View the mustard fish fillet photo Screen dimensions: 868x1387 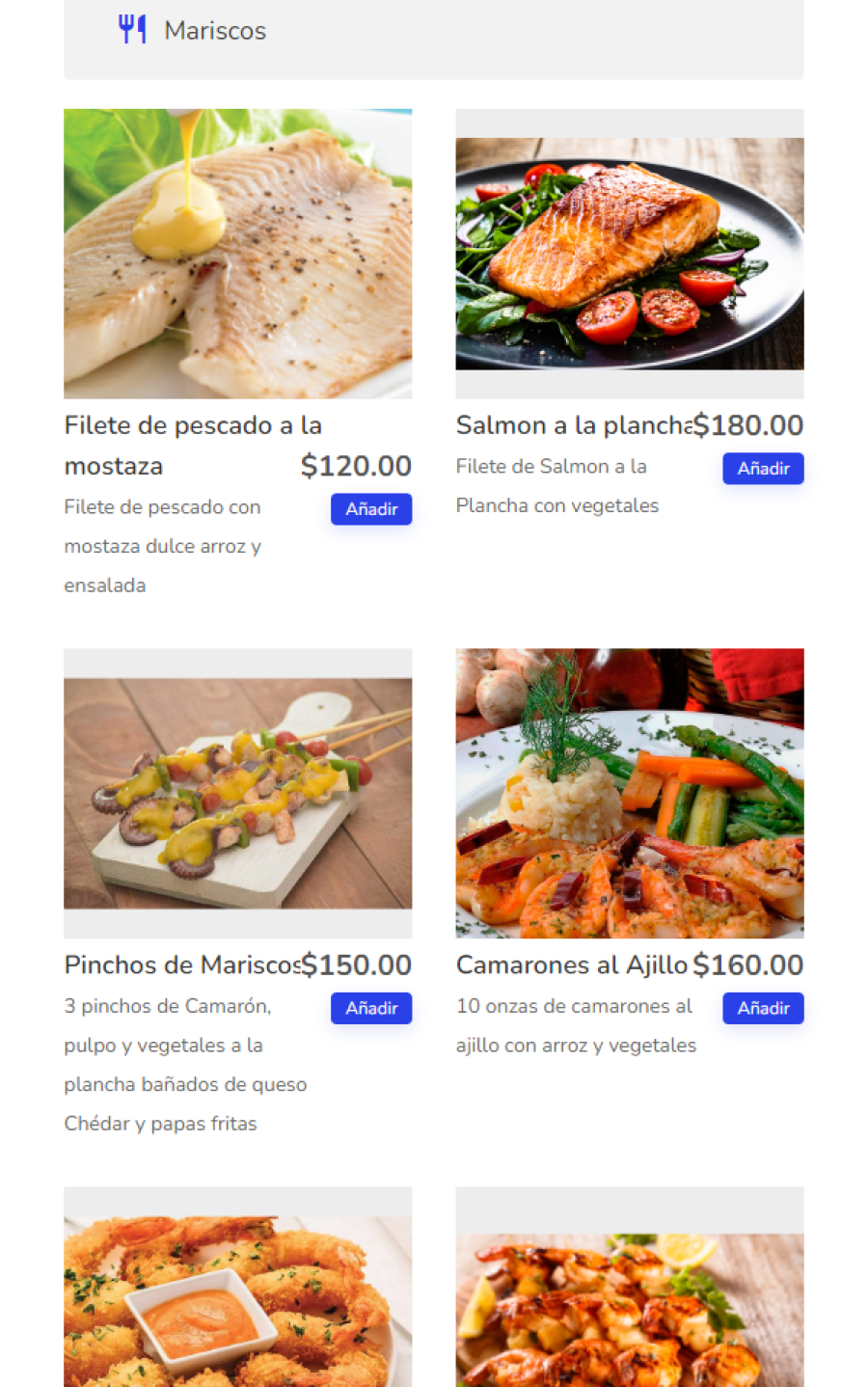click(237, 254)
